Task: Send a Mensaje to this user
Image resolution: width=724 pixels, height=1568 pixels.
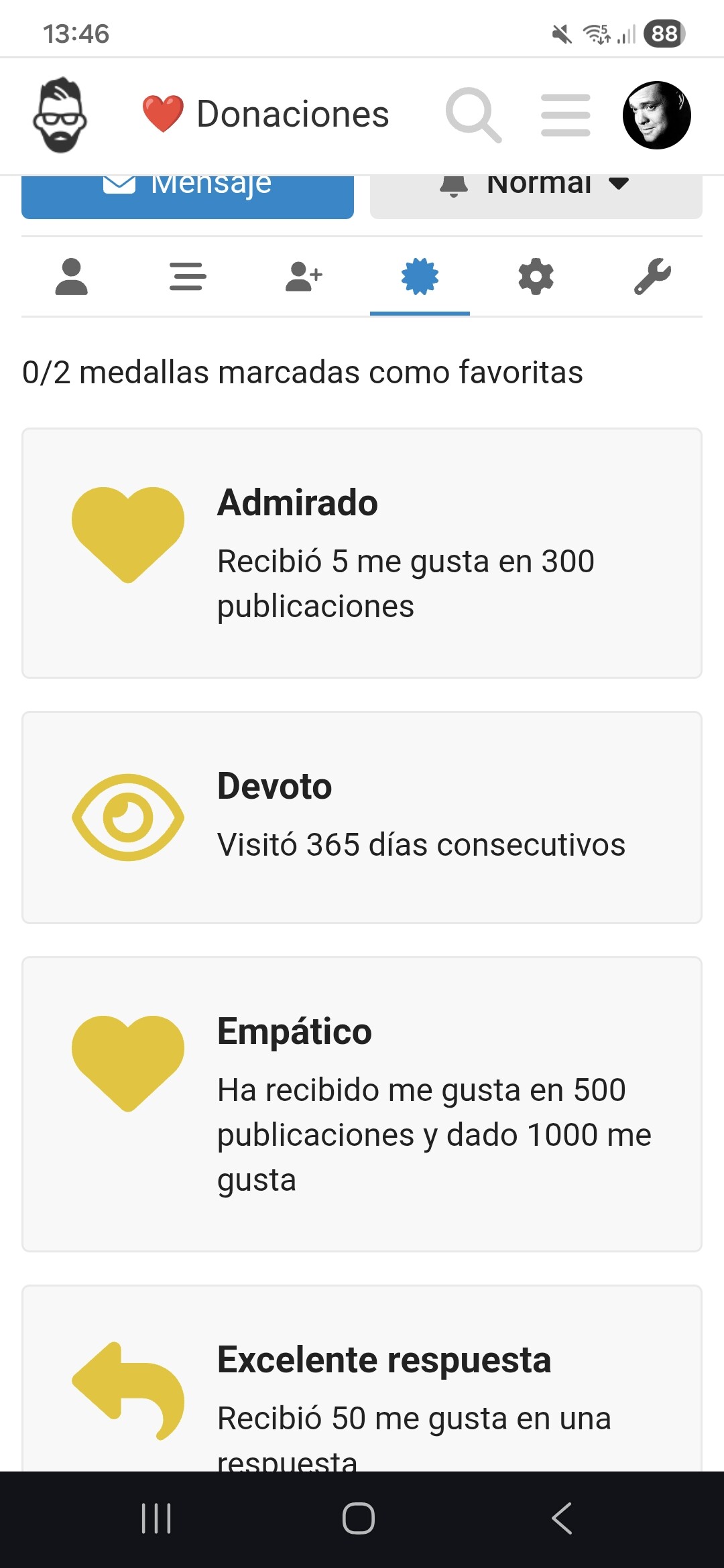Action: tap(188, 194)
